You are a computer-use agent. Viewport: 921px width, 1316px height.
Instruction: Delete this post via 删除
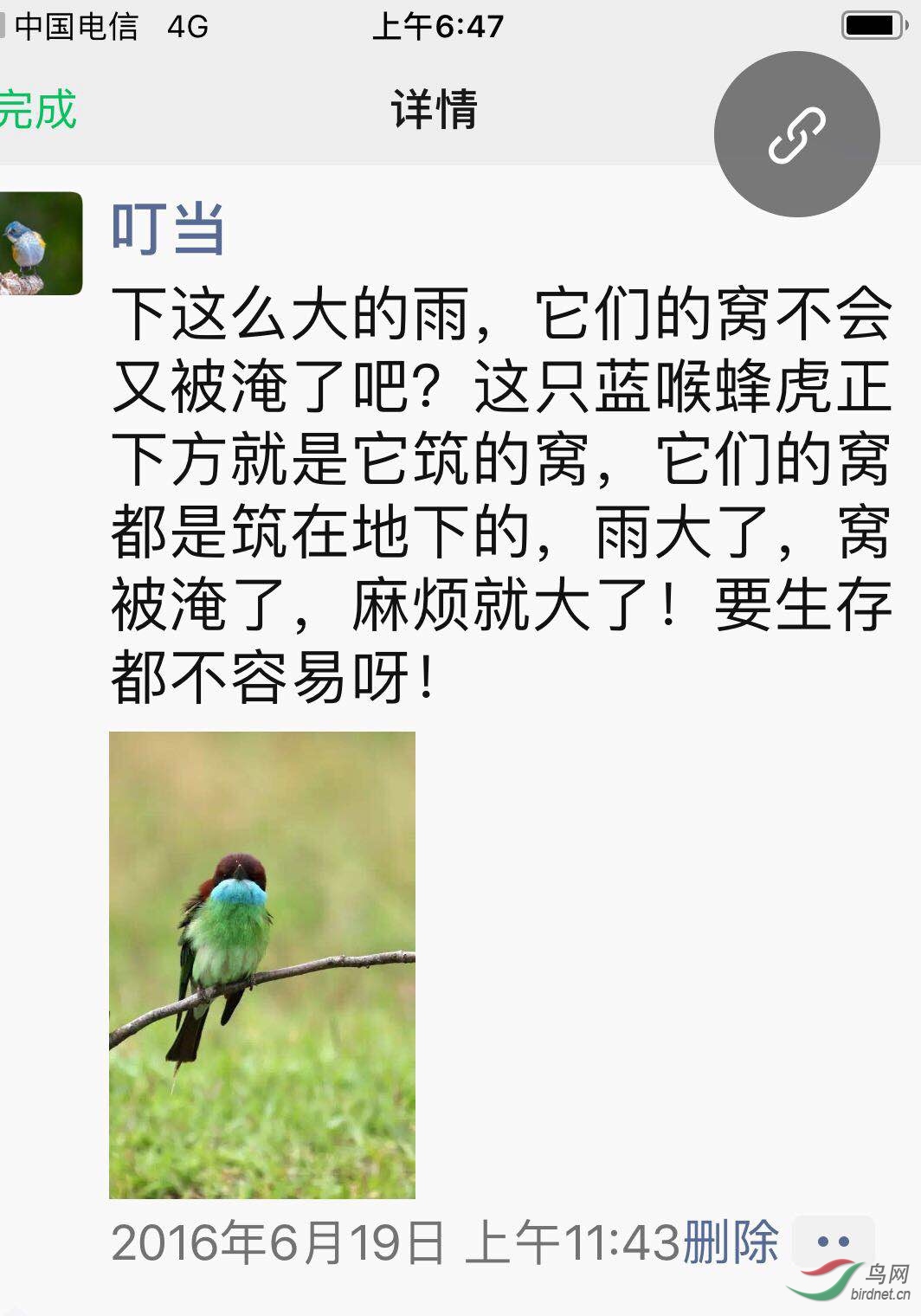731,1242
